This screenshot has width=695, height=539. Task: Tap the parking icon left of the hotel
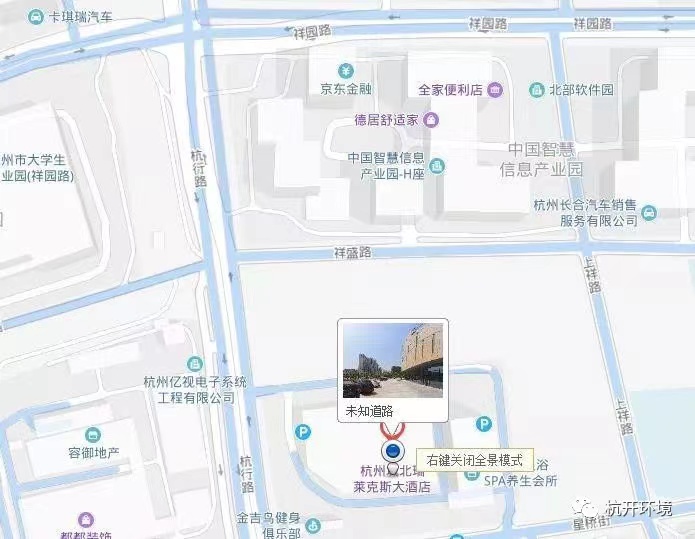pos(304,431)
